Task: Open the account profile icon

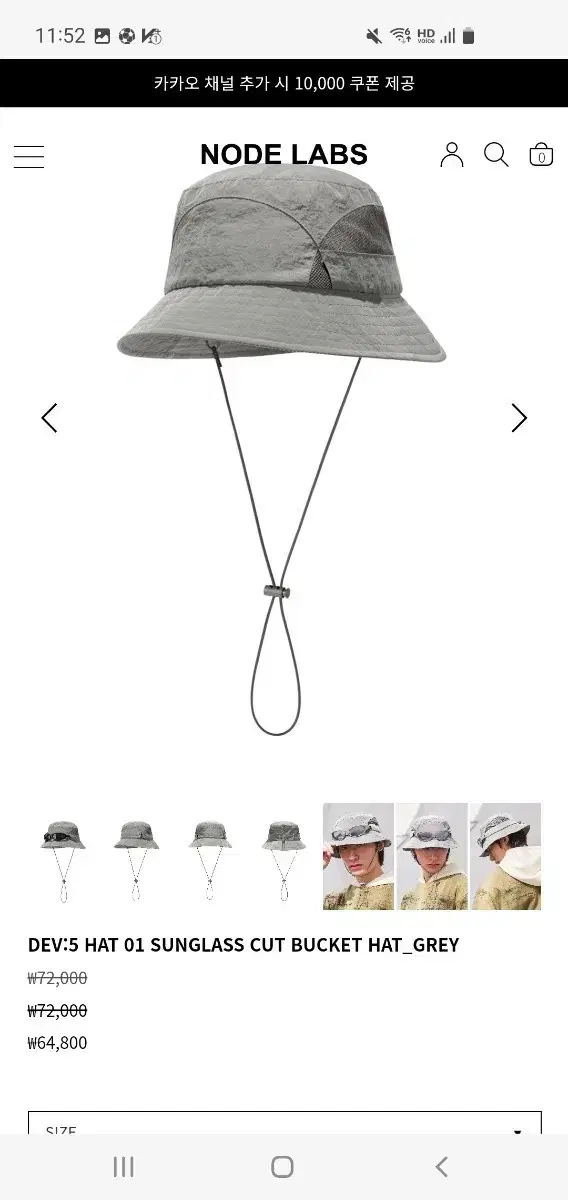Action: click(452, 155)
